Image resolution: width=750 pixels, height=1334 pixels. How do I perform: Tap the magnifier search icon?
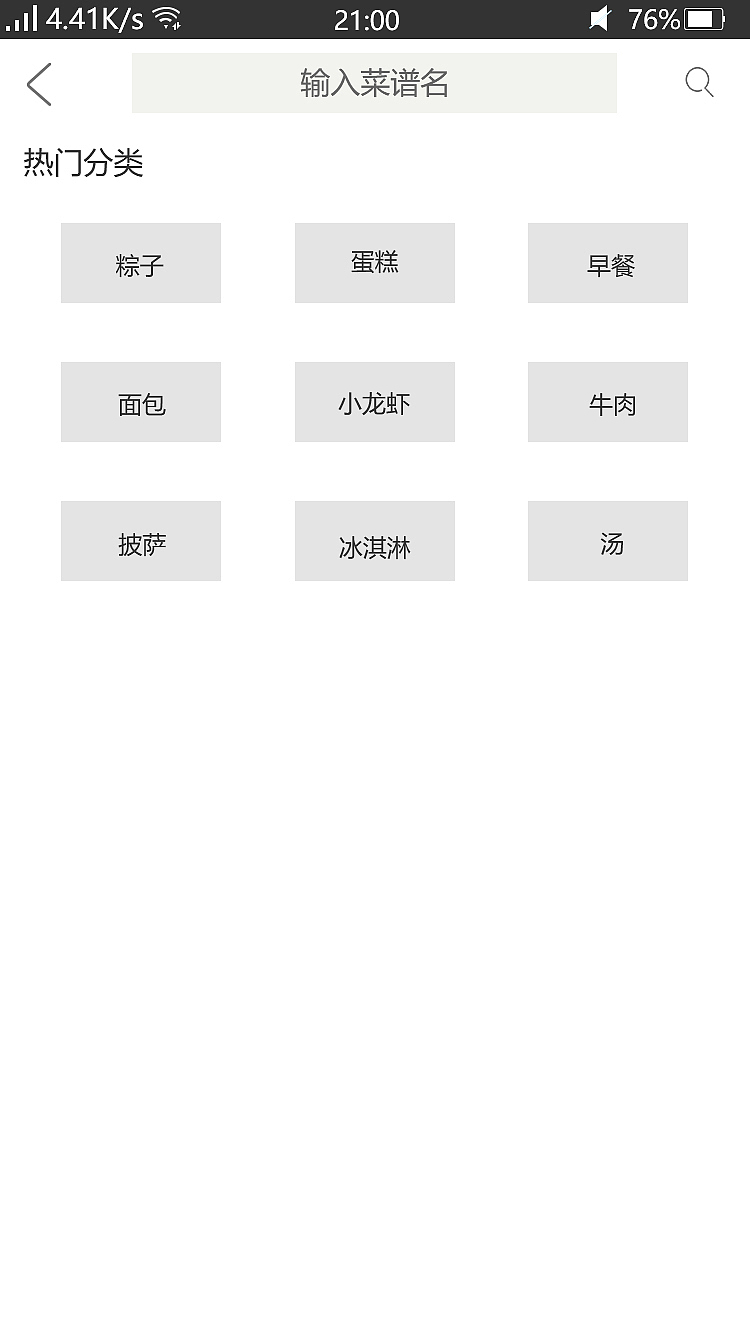(700, 83)
